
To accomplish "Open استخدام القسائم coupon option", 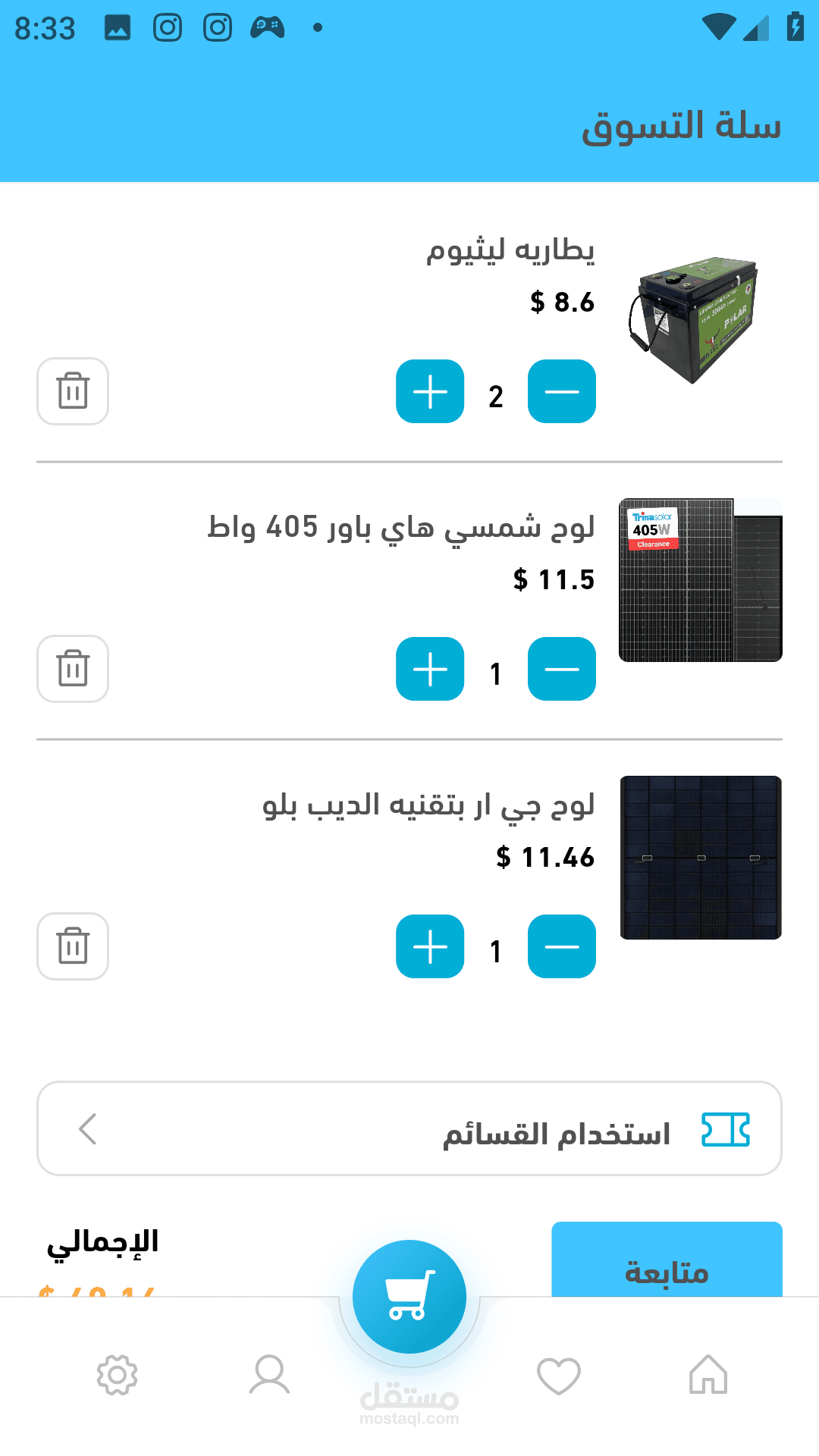I will tap(409, 1128).
